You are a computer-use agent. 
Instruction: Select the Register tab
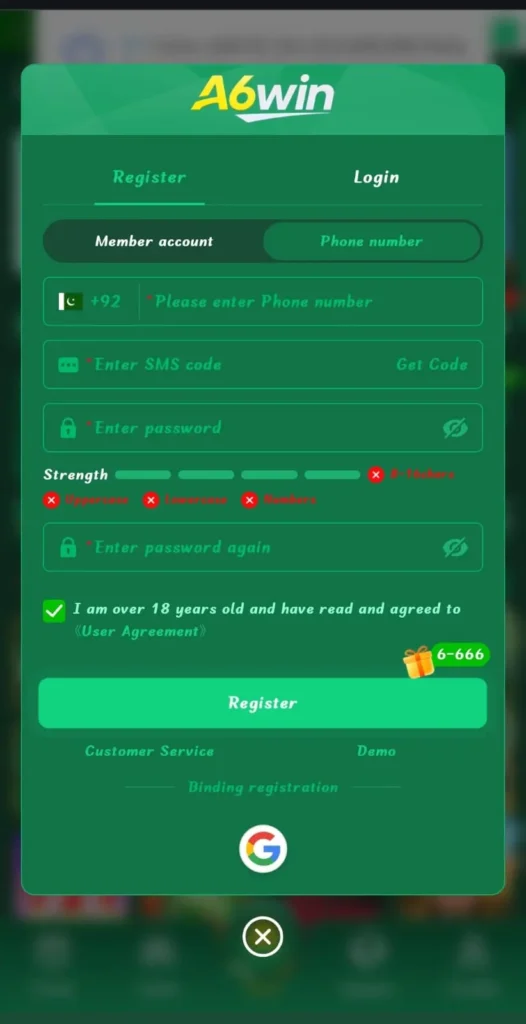point(149,177)
